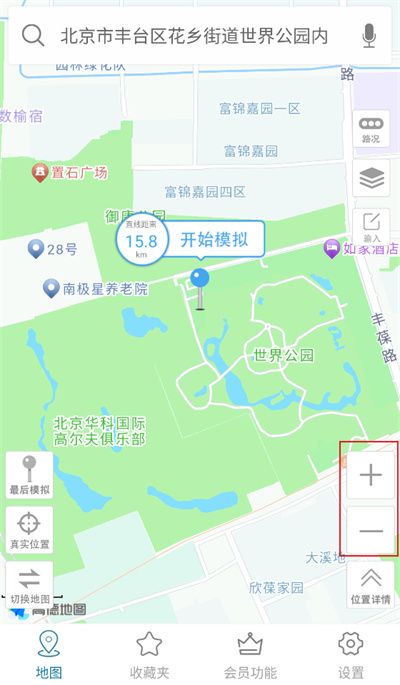This screenshot has width=400, height=685.
Task: Open the 会员功能 member features tab
Action: pos(250,654)
